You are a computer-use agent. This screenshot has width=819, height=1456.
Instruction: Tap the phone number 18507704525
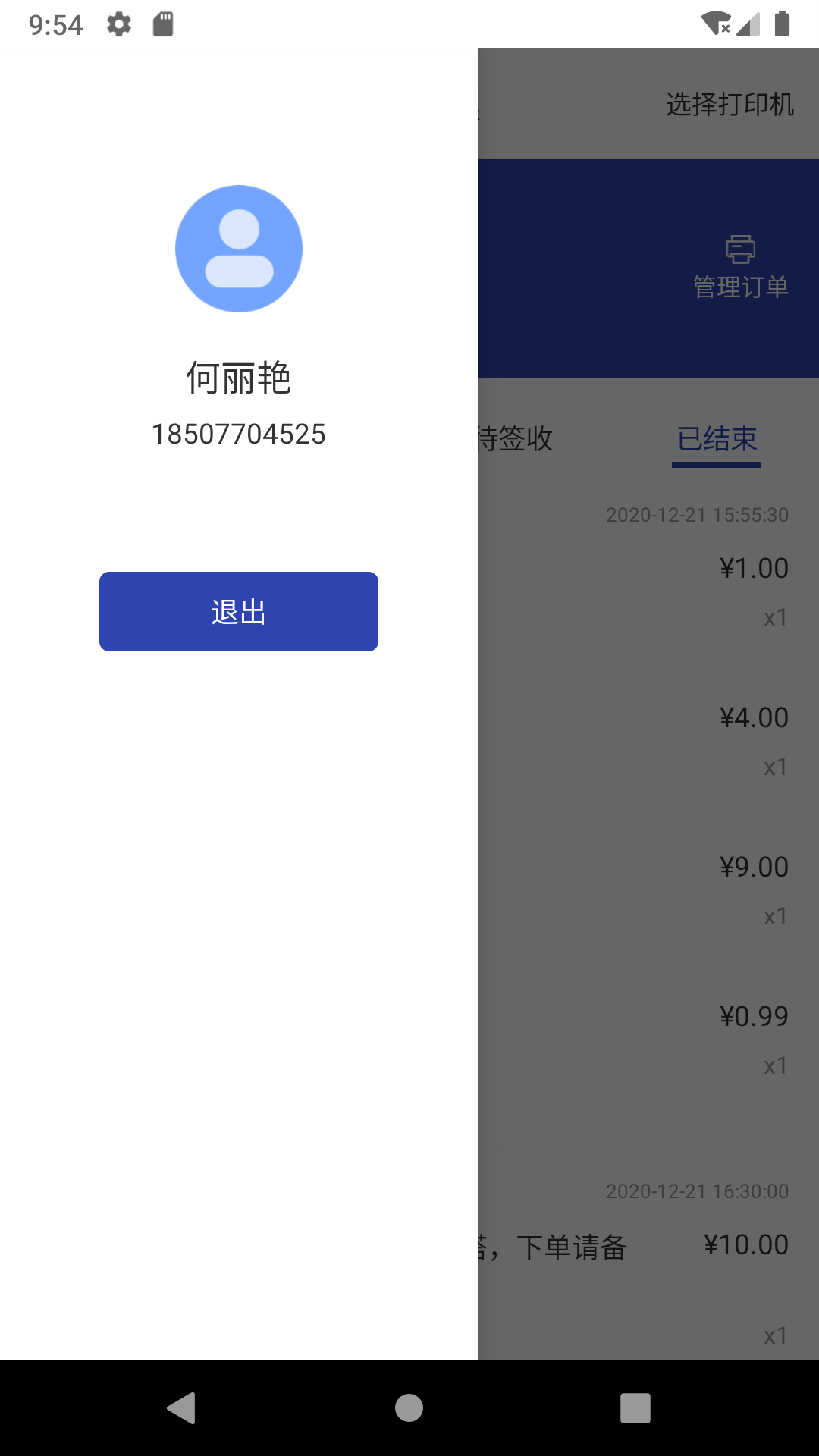click(238, 434)
